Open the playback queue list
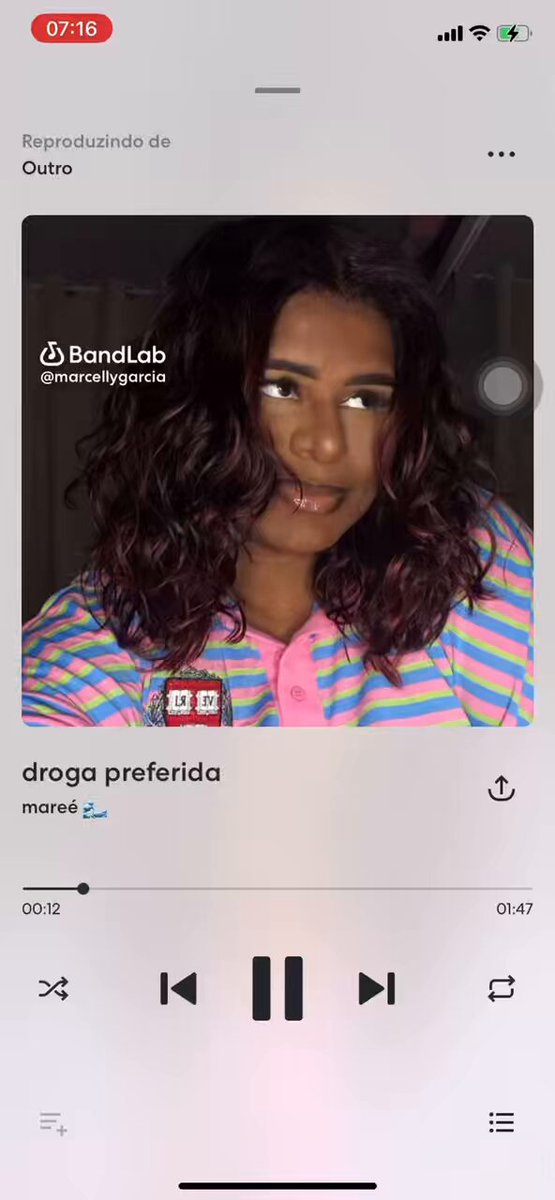This screenshot has height=1200, width=555. [x=501, y=1122]
